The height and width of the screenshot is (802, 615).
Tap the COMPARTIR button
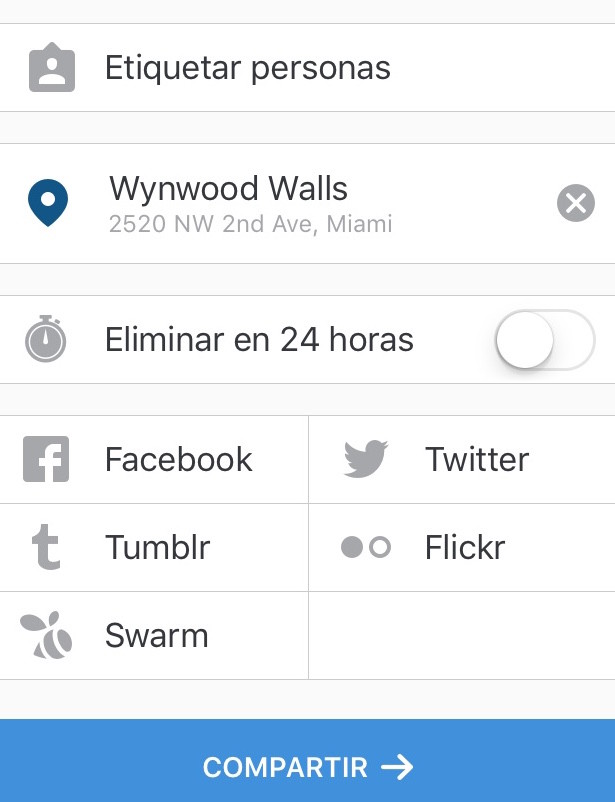tap(307, 766)
